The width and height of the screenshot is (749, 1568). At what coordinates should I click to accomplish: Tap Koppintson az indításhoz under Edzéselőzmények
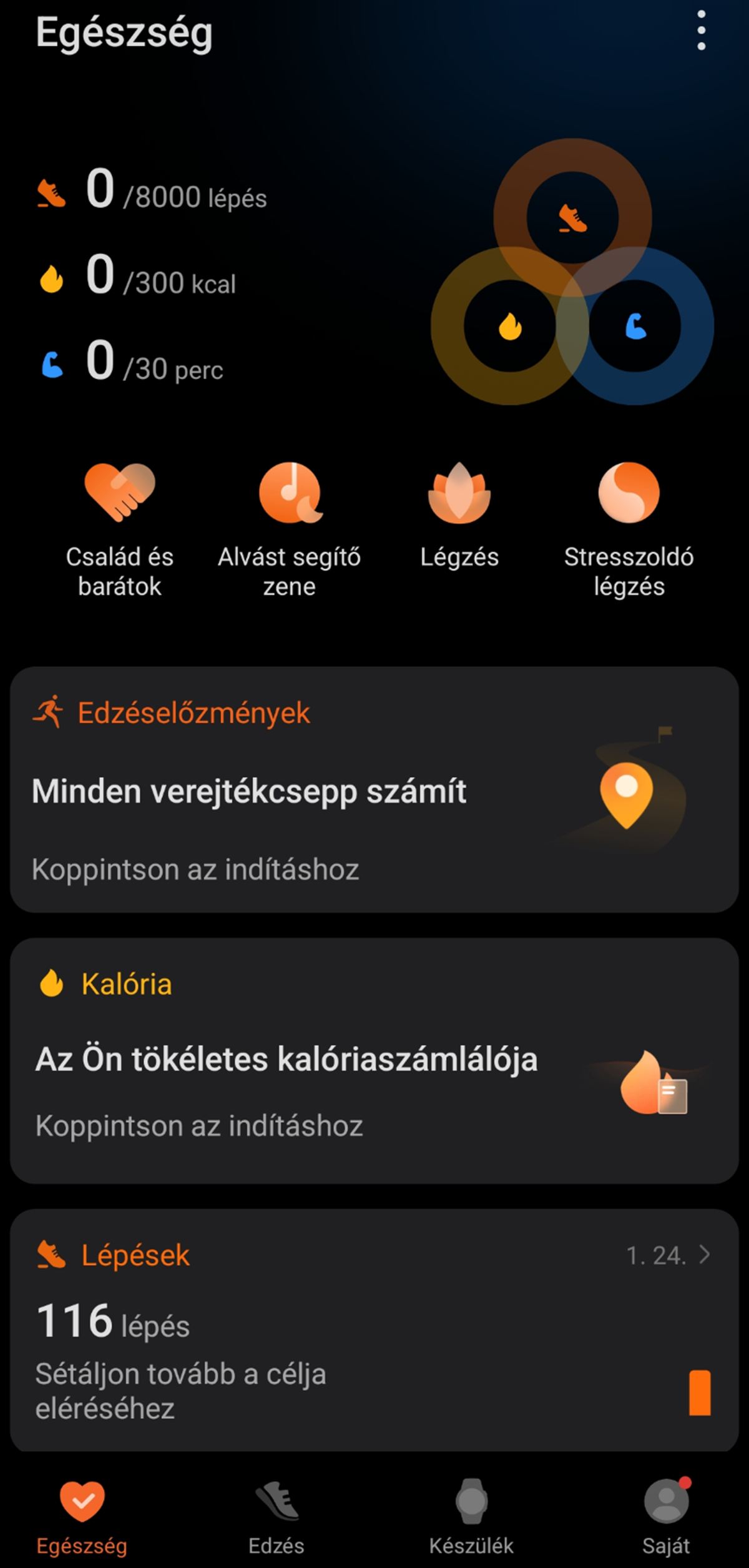pyautogui.click(x=197, y=869)
